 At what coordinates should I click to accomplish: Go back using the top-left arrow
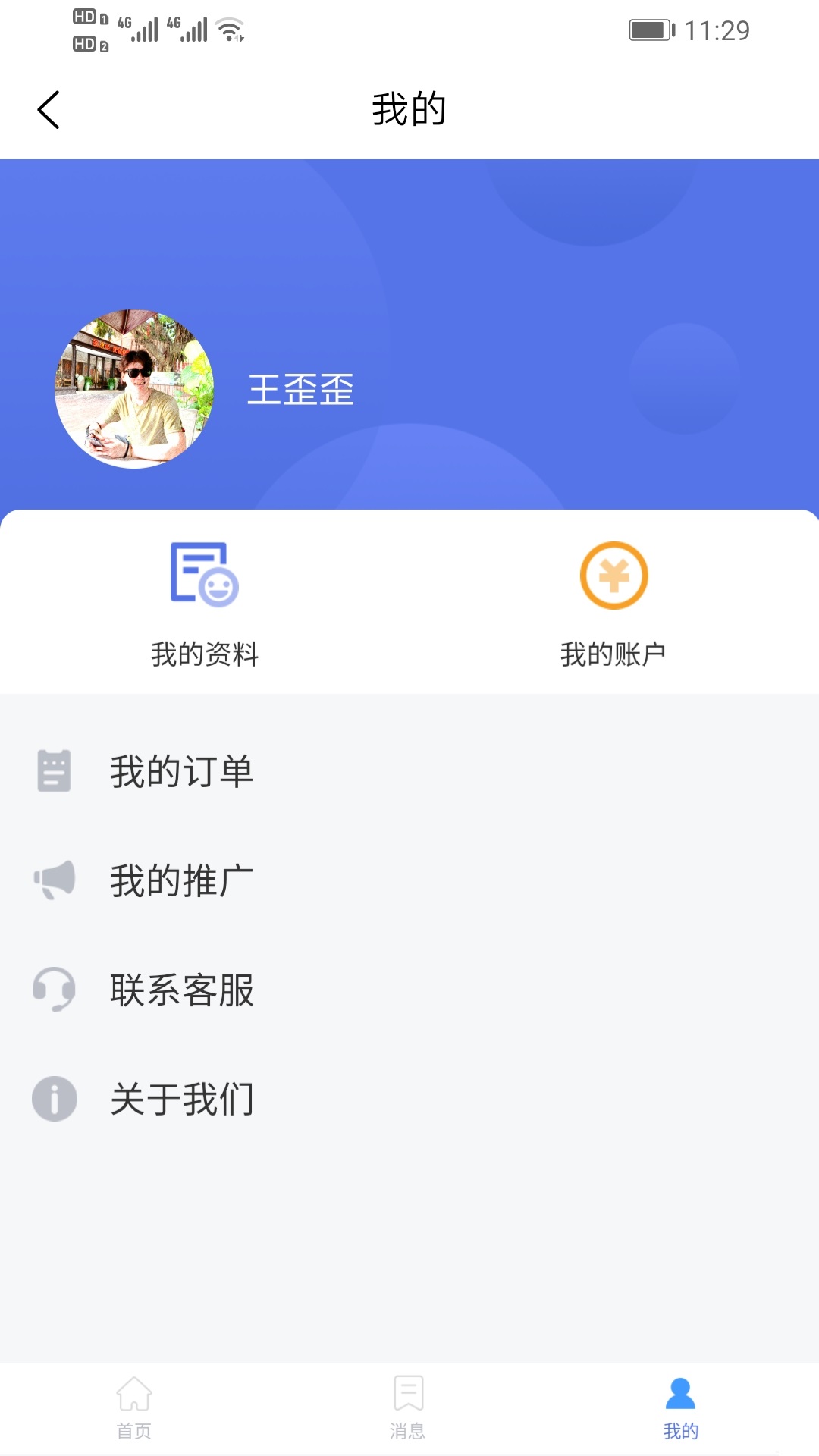click(x=49, y=110)
